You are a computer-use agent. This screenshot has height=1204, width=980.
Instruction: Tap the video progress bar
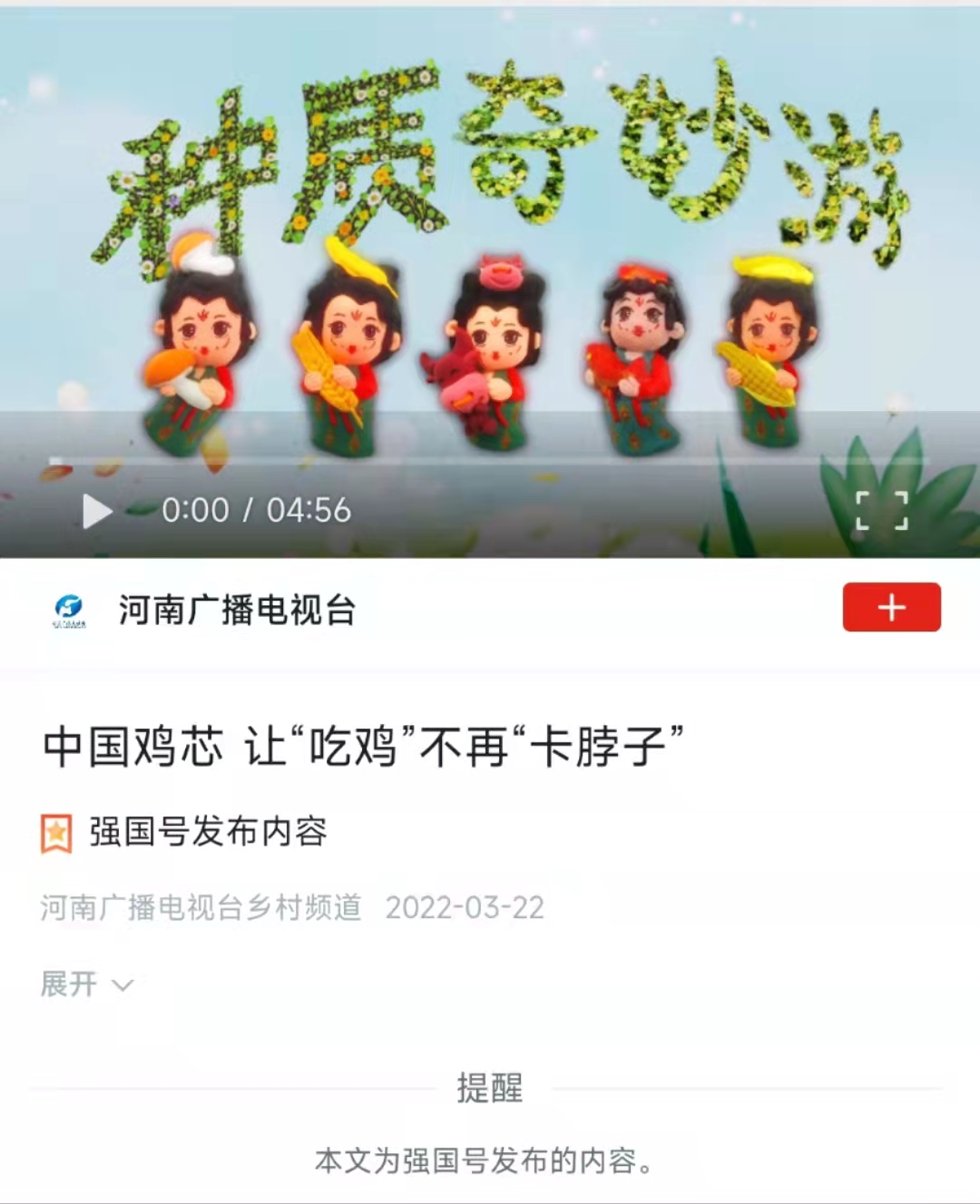[x=490, y=462]
